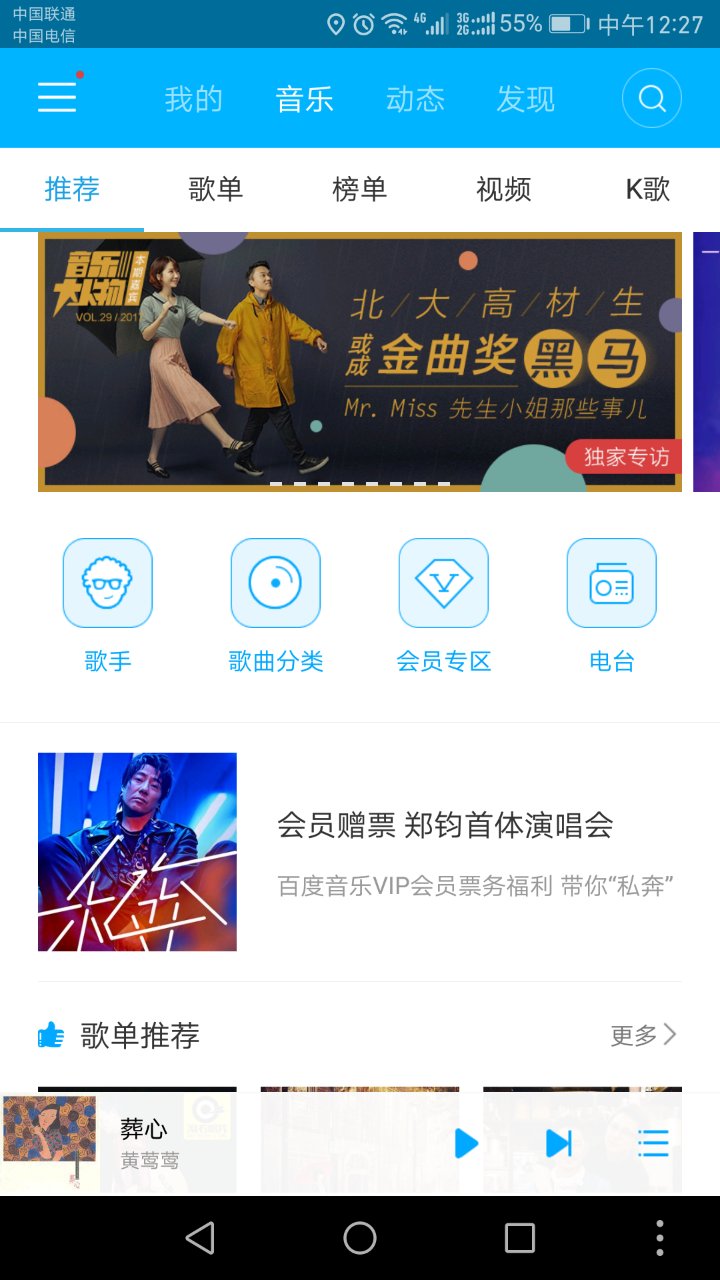Tap the search magnifier icon

point(652,97)
